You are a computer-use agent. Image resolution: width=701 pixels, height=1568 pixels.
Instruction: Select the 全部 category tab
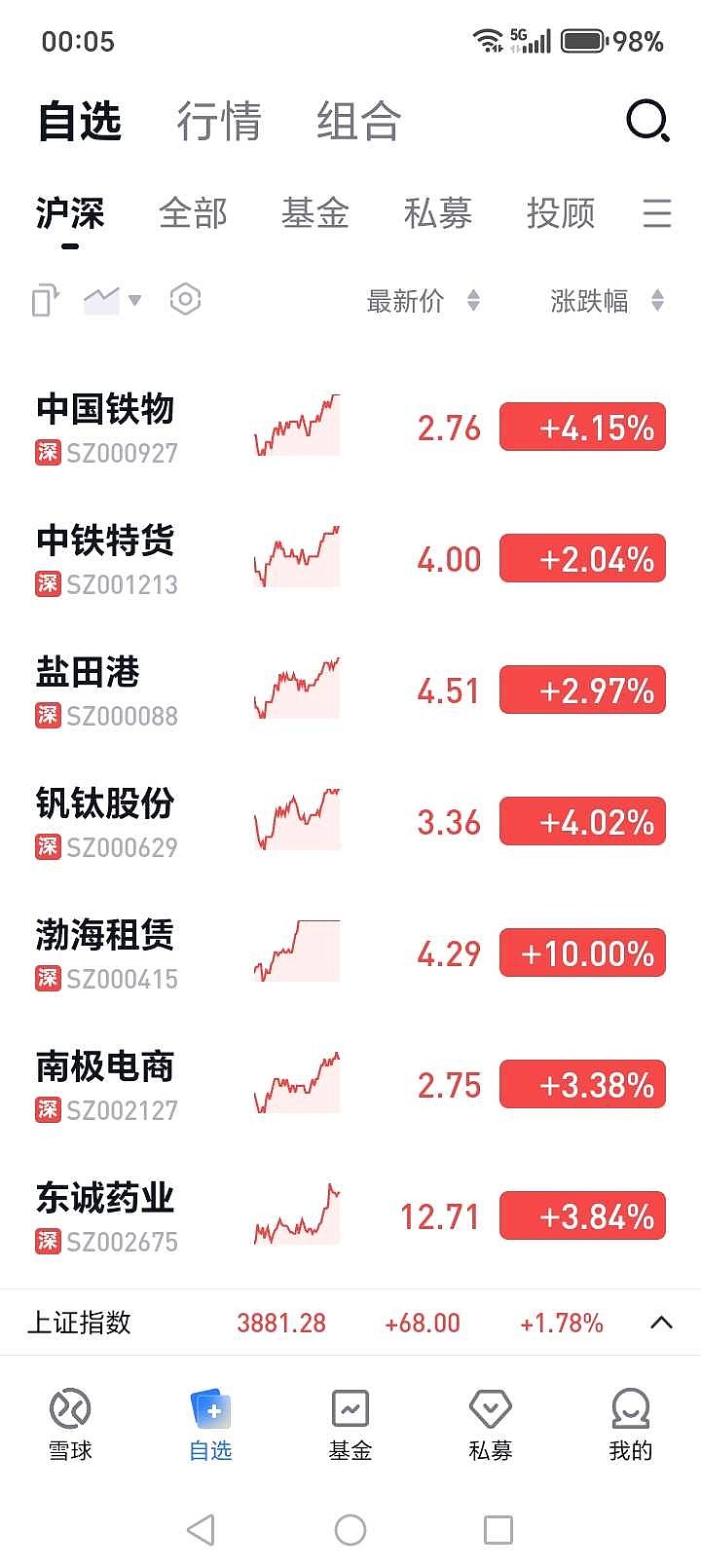point(193,212)
